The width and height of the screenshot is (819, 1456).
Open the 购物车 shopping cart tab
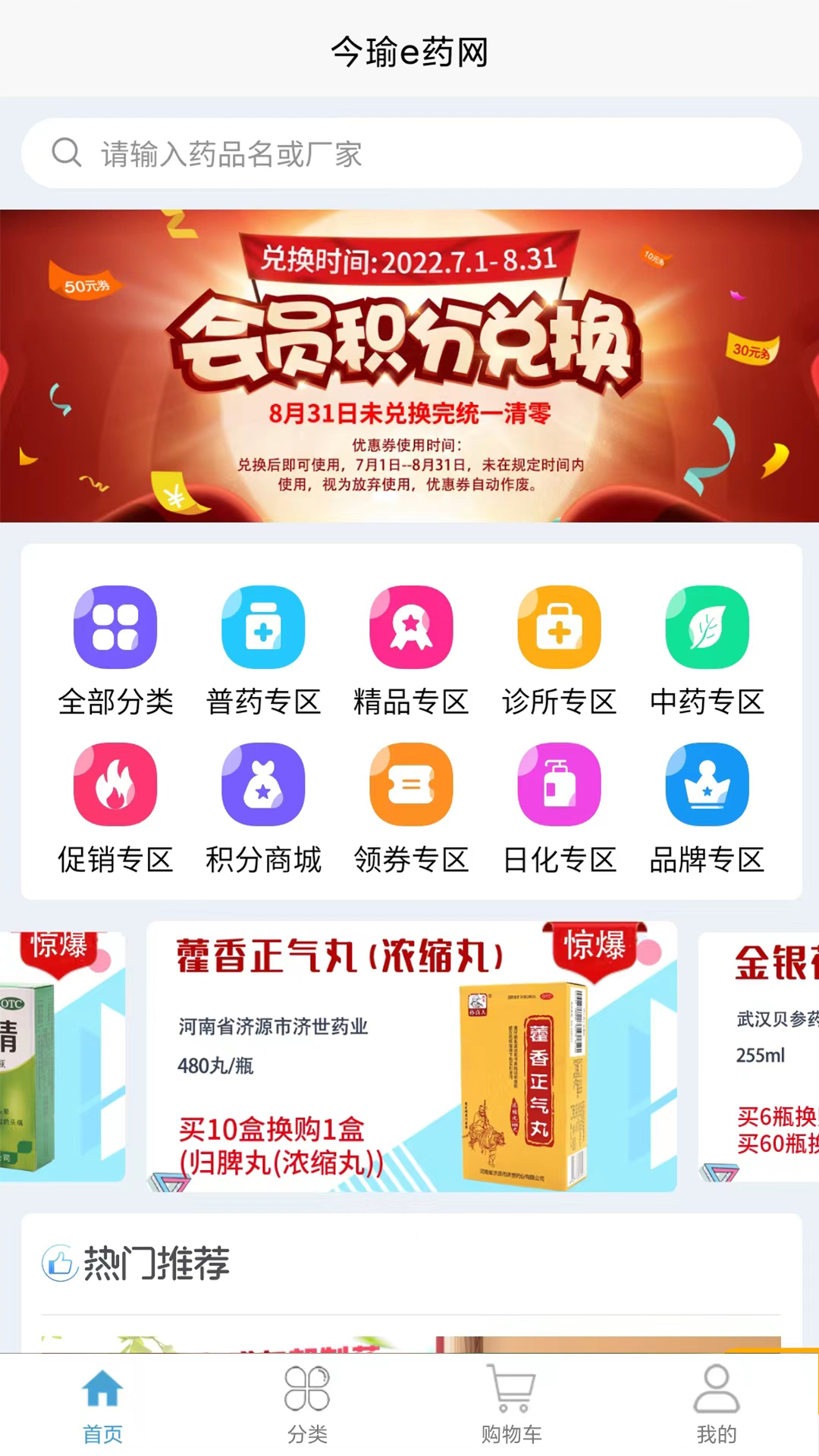point(512,1404)
